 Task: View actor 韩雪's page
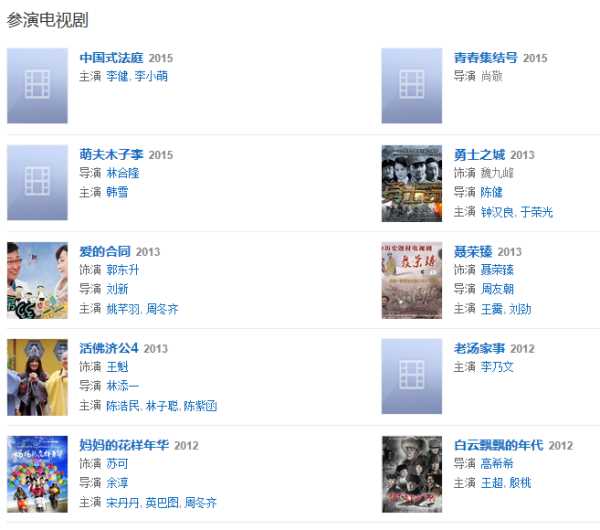coord(117,192)
